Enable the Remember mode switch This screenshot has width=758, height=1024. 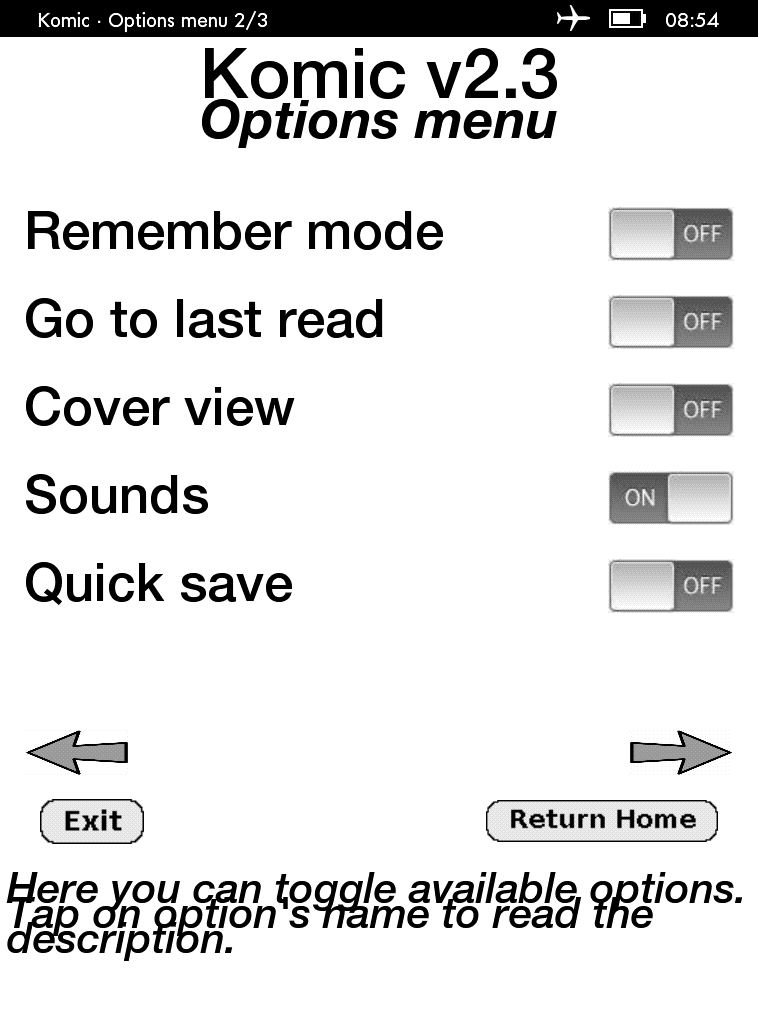(x=670, y=234)
